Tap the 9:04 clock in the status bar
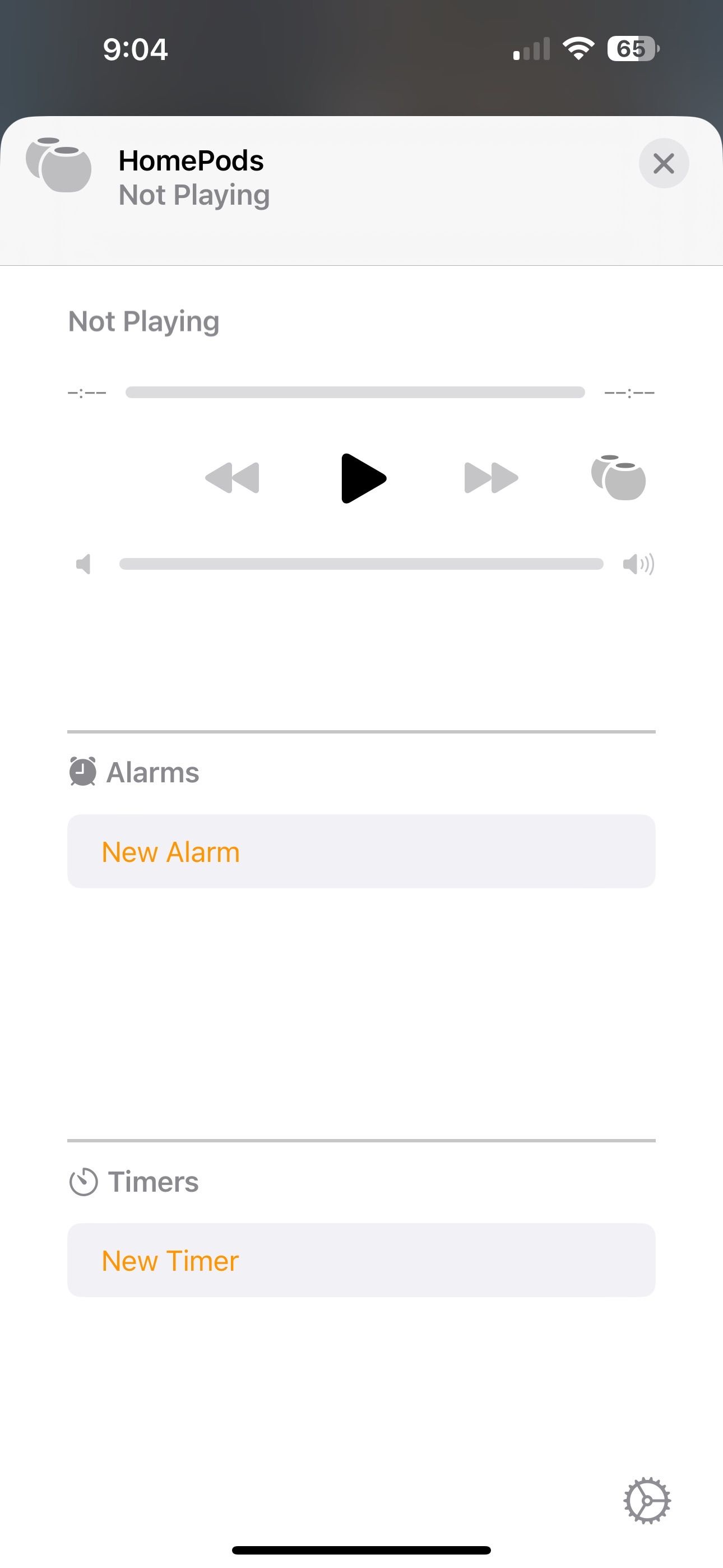723x1568 pixels. click(x=136, y=49)
